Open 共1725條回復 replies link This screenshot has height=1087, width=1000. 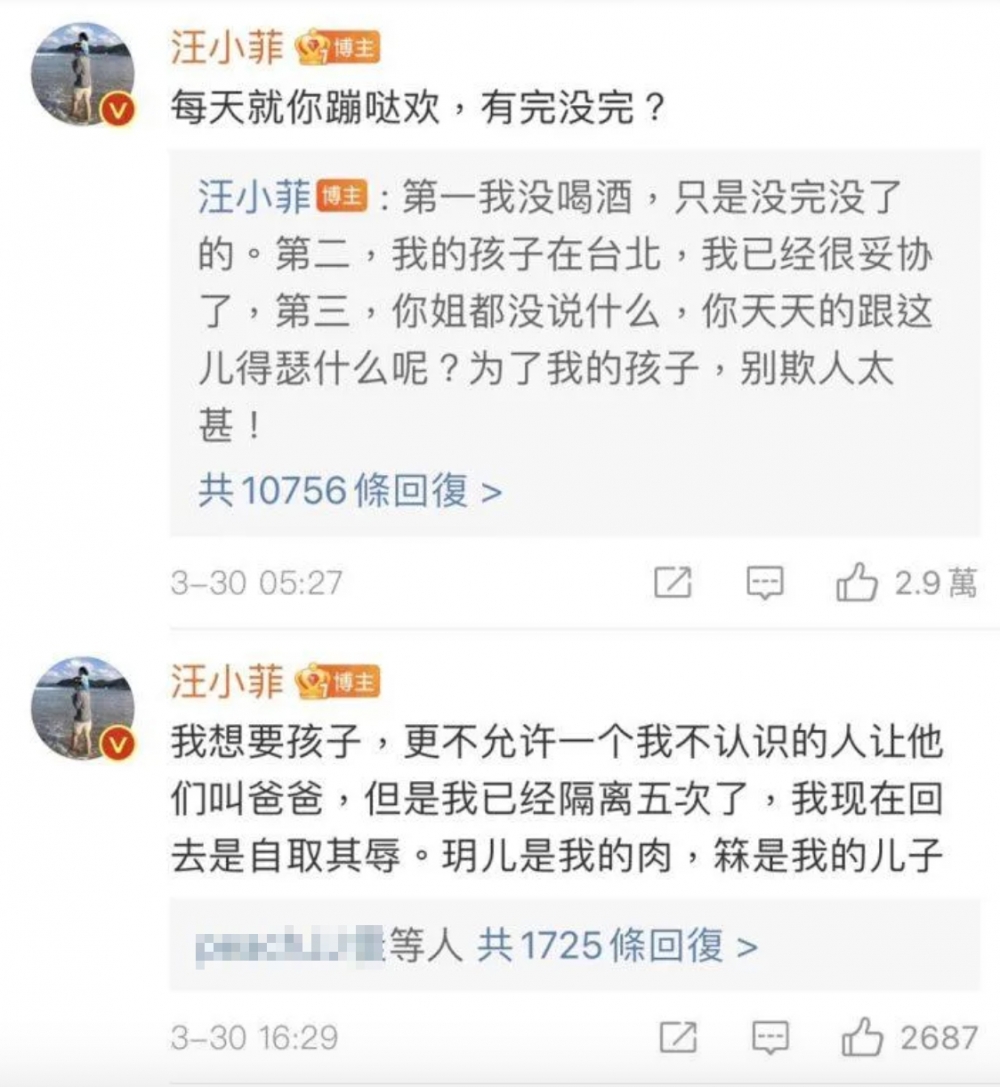point(616,944)
